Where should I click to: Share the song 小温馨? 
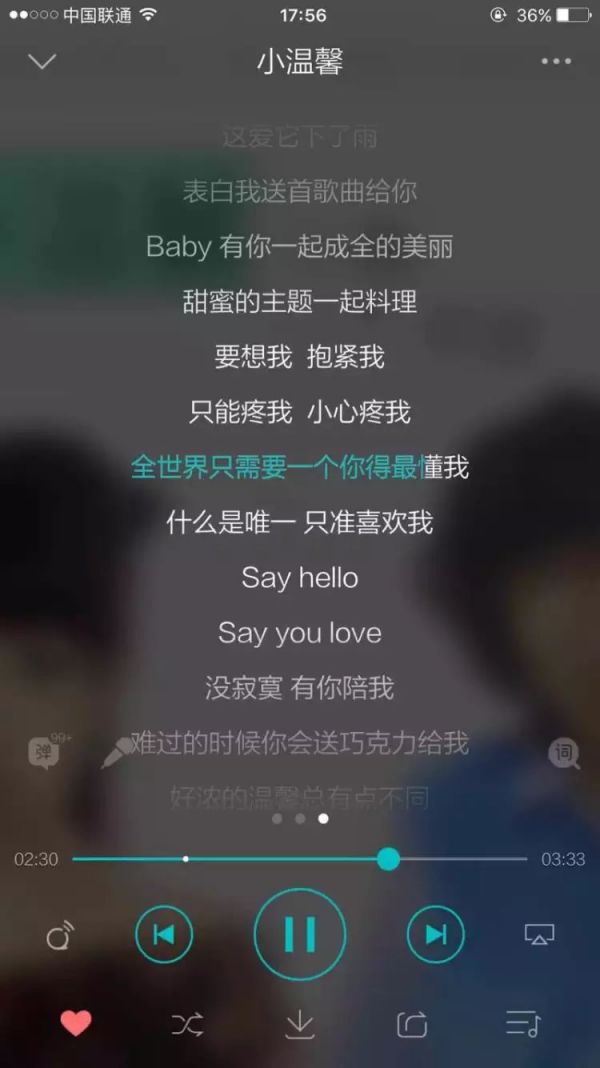coord(412,1024)
